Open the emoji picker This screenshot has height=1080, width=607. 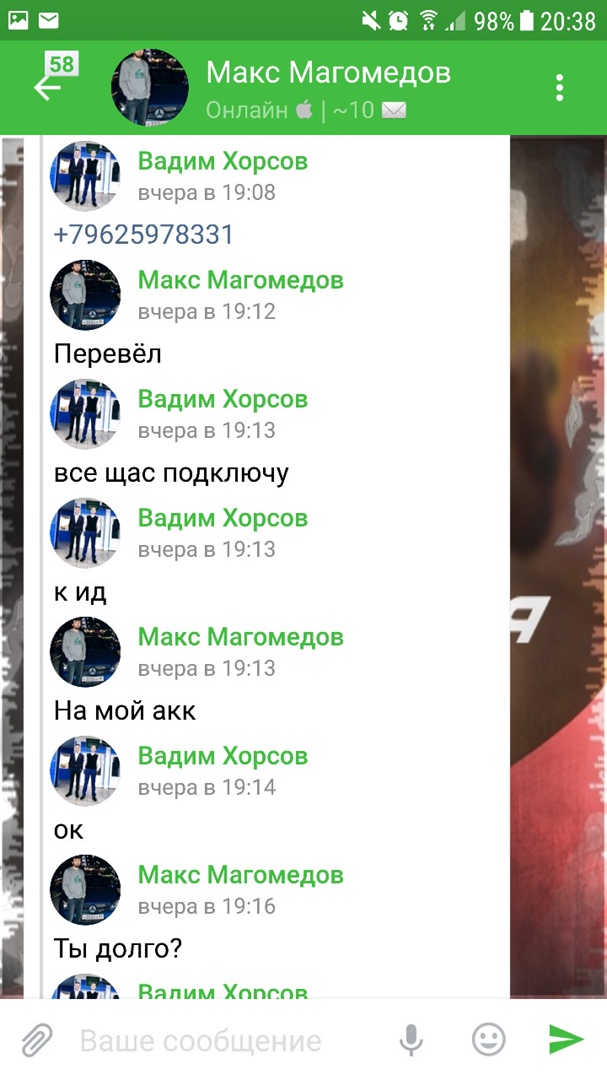(488, 1040)
